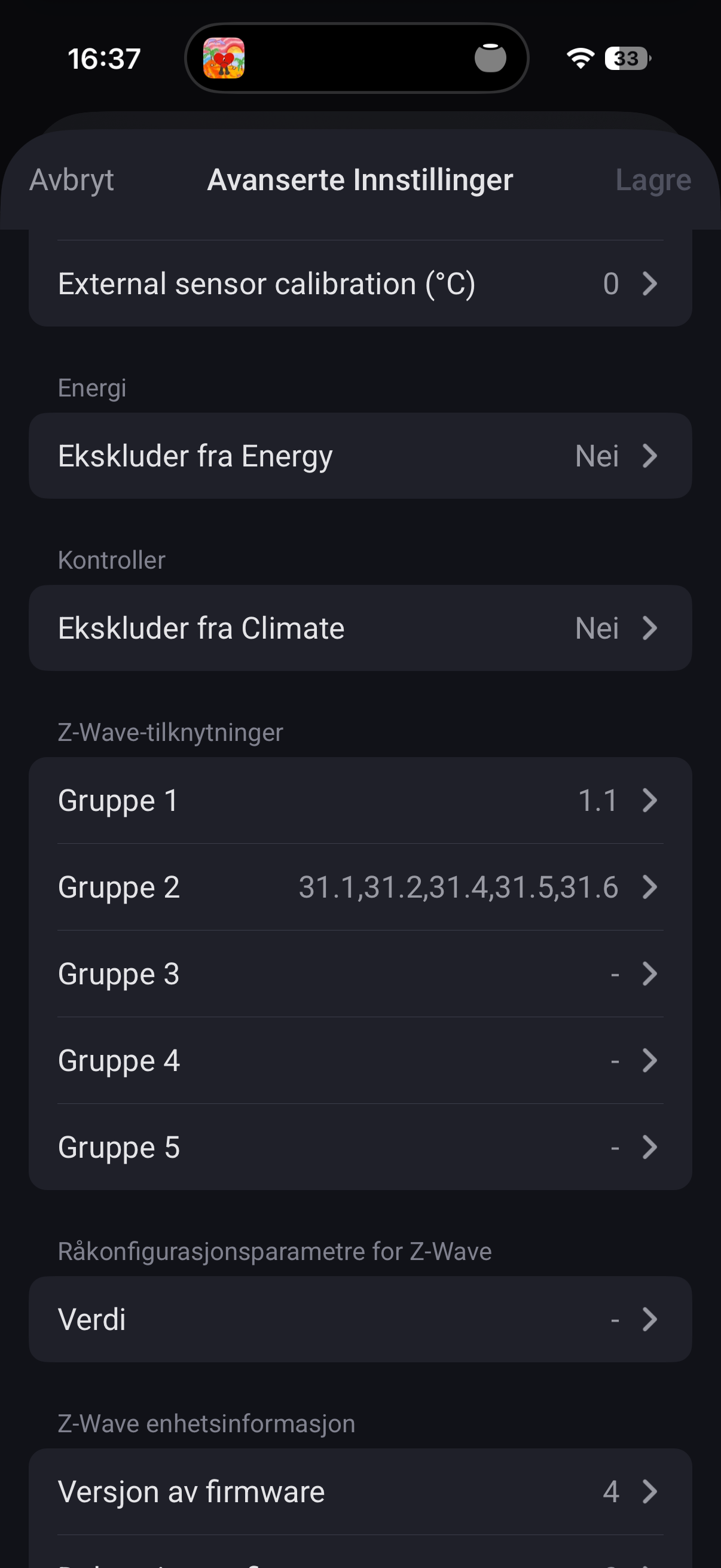Screen dimensions: 721x1568
Task: Open Ekskluder fra Energy option
Action: click(x=360, y=456)
